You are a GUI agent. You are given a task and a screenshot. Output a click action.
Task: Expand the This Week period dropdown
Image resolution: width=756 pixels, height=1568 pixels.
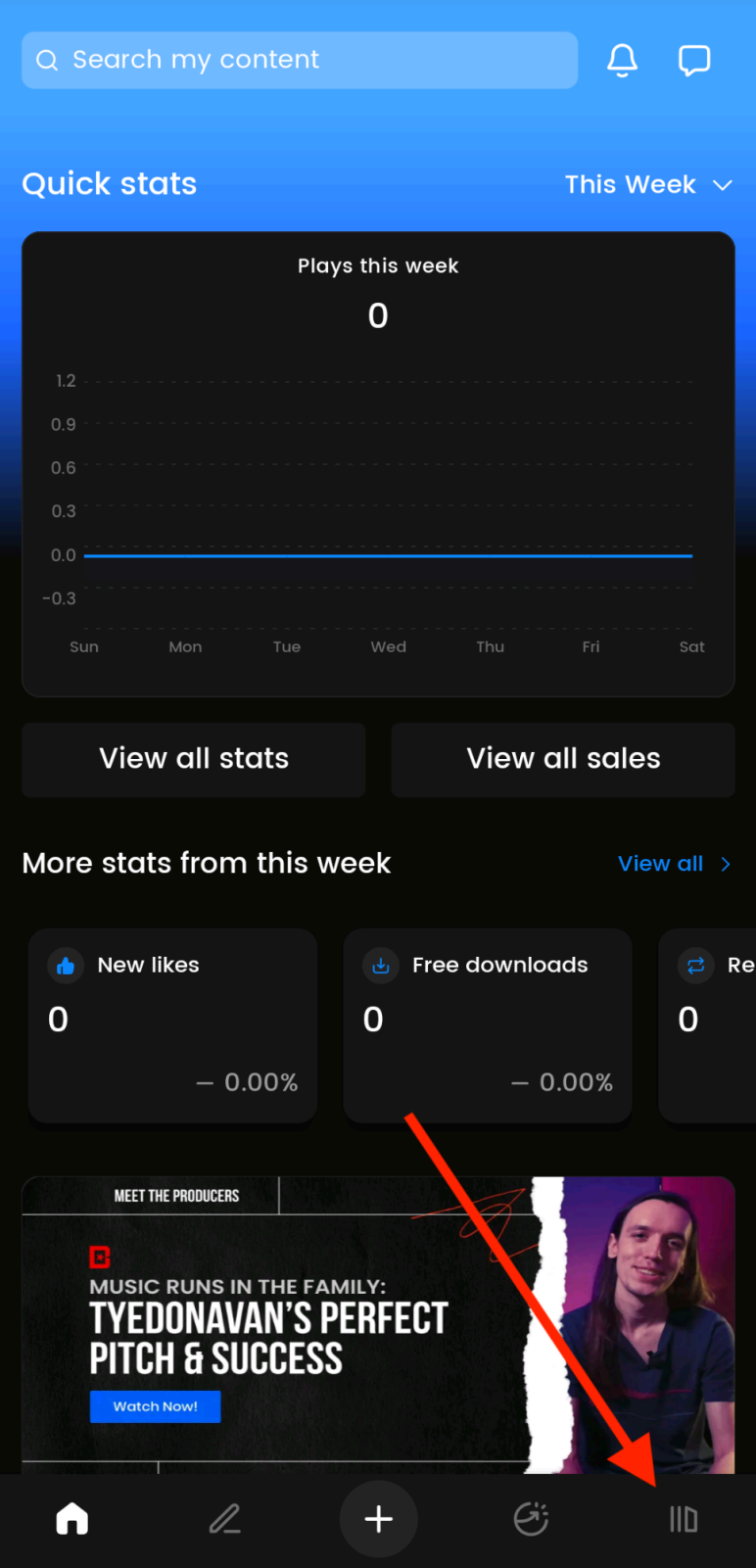(648, 184)
